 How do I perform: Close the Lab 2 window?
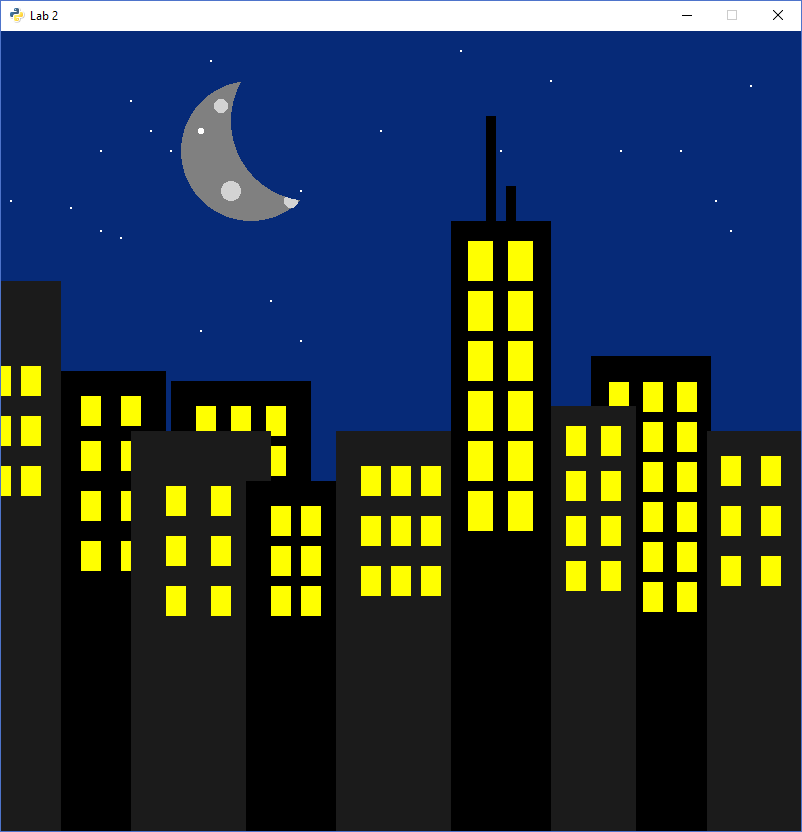[x=777, y=15]
